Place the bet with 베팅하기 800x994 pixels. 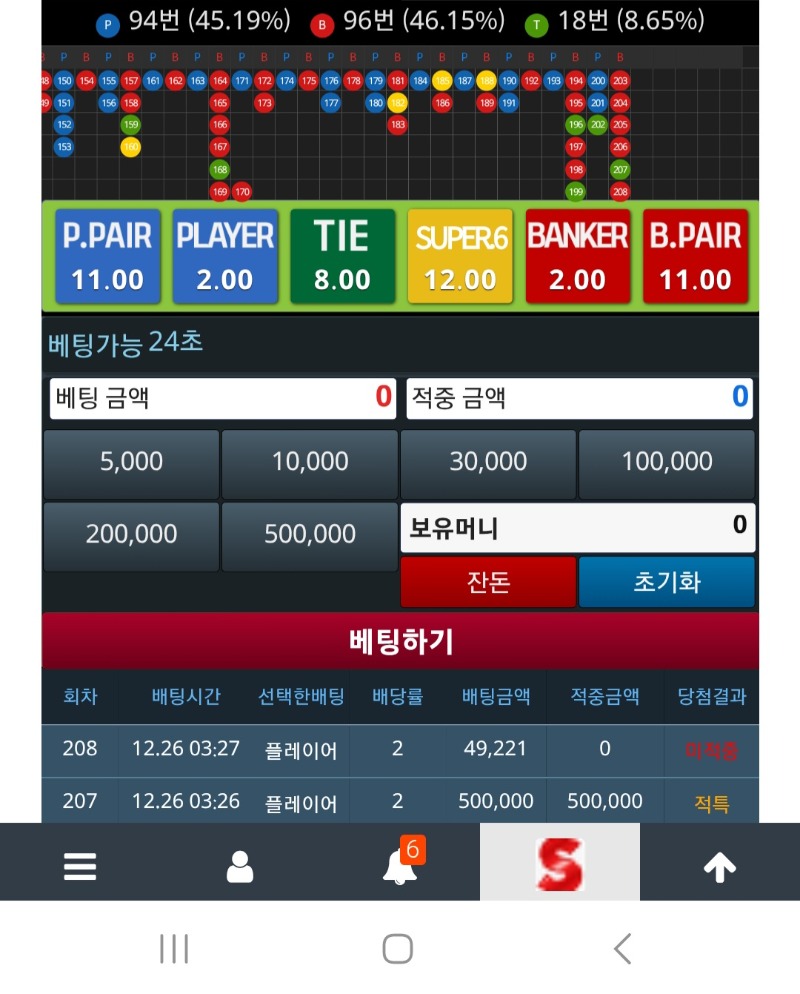coord(400,641)
